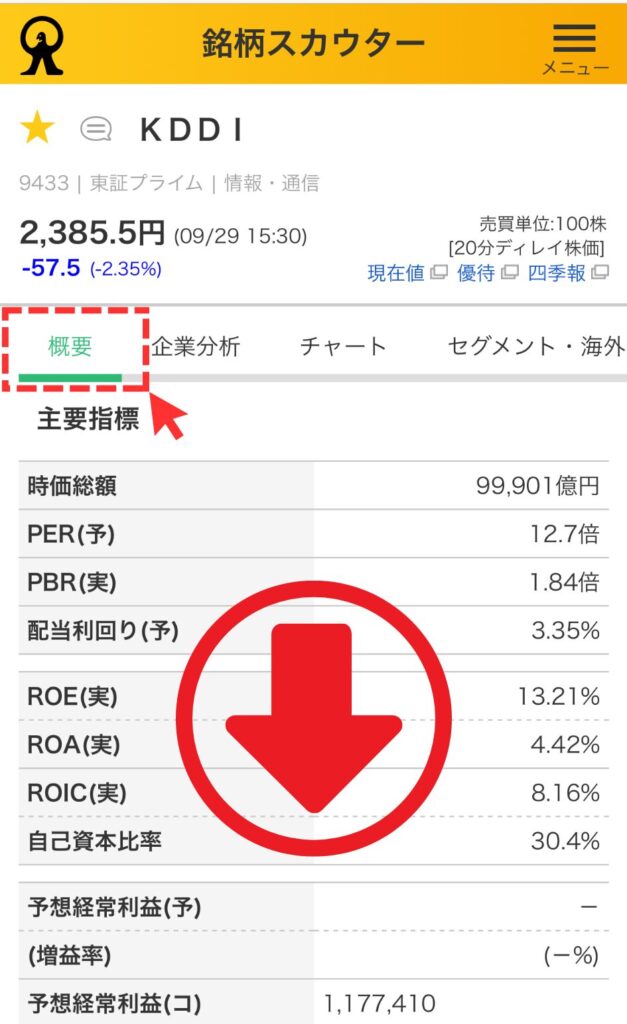This screenshot has height=1024, width=627.
Task: Open the 優待 link
Action: (x=486, y=273)
